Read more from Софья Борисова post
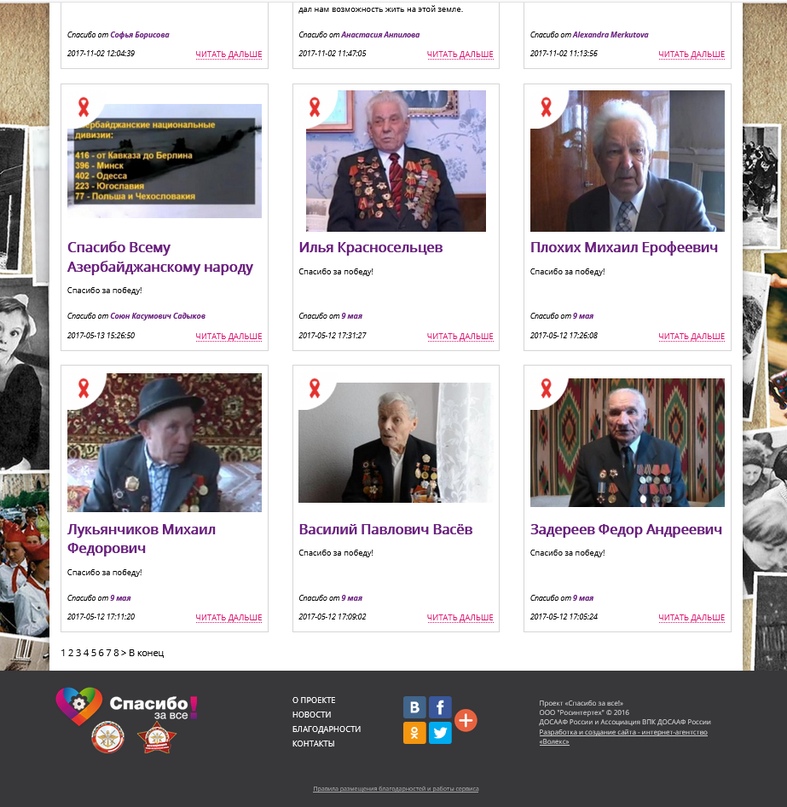Image resolution: width=787 pixels, height=807 pixels. pyautogui.click(x=228, y=54)
